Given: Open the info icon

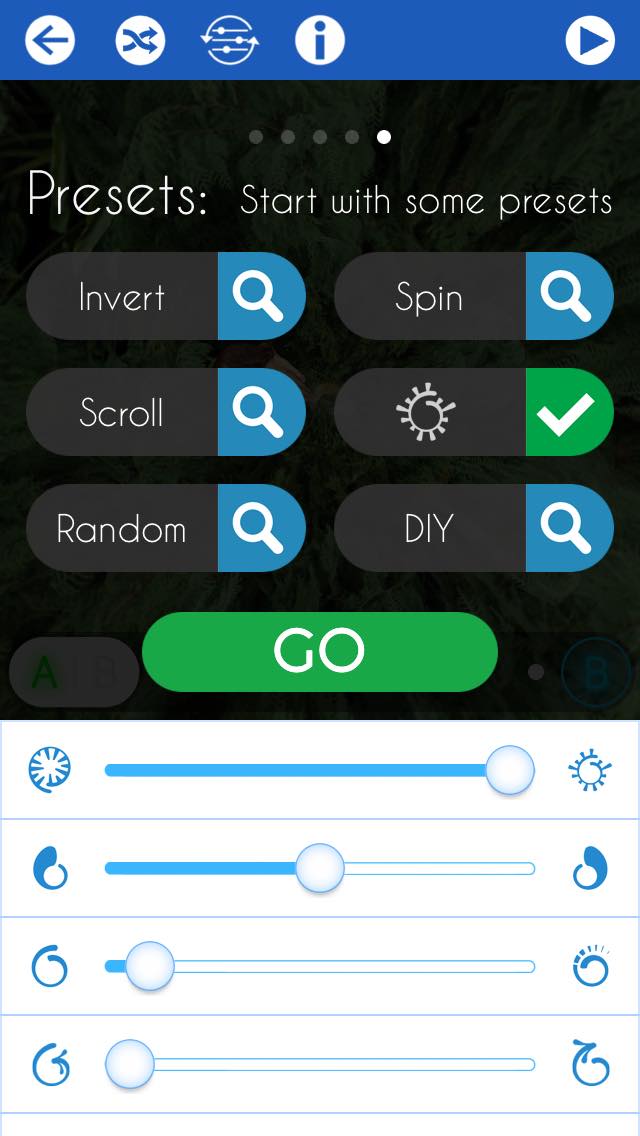Looking at the screenshot, I should coord(320,40).
